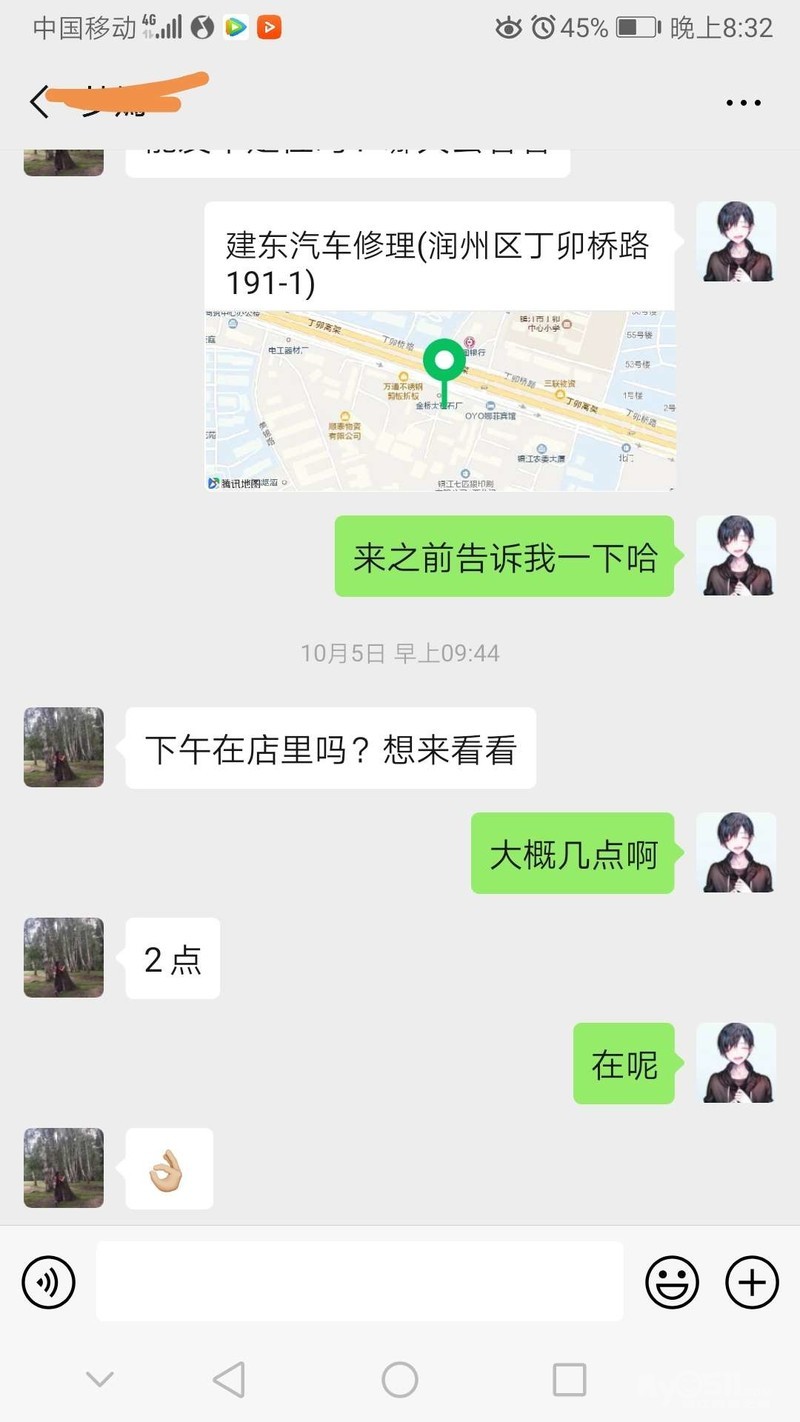Focus the message text field
The image size is (800, 1422).
click(x=359, y=1281)
